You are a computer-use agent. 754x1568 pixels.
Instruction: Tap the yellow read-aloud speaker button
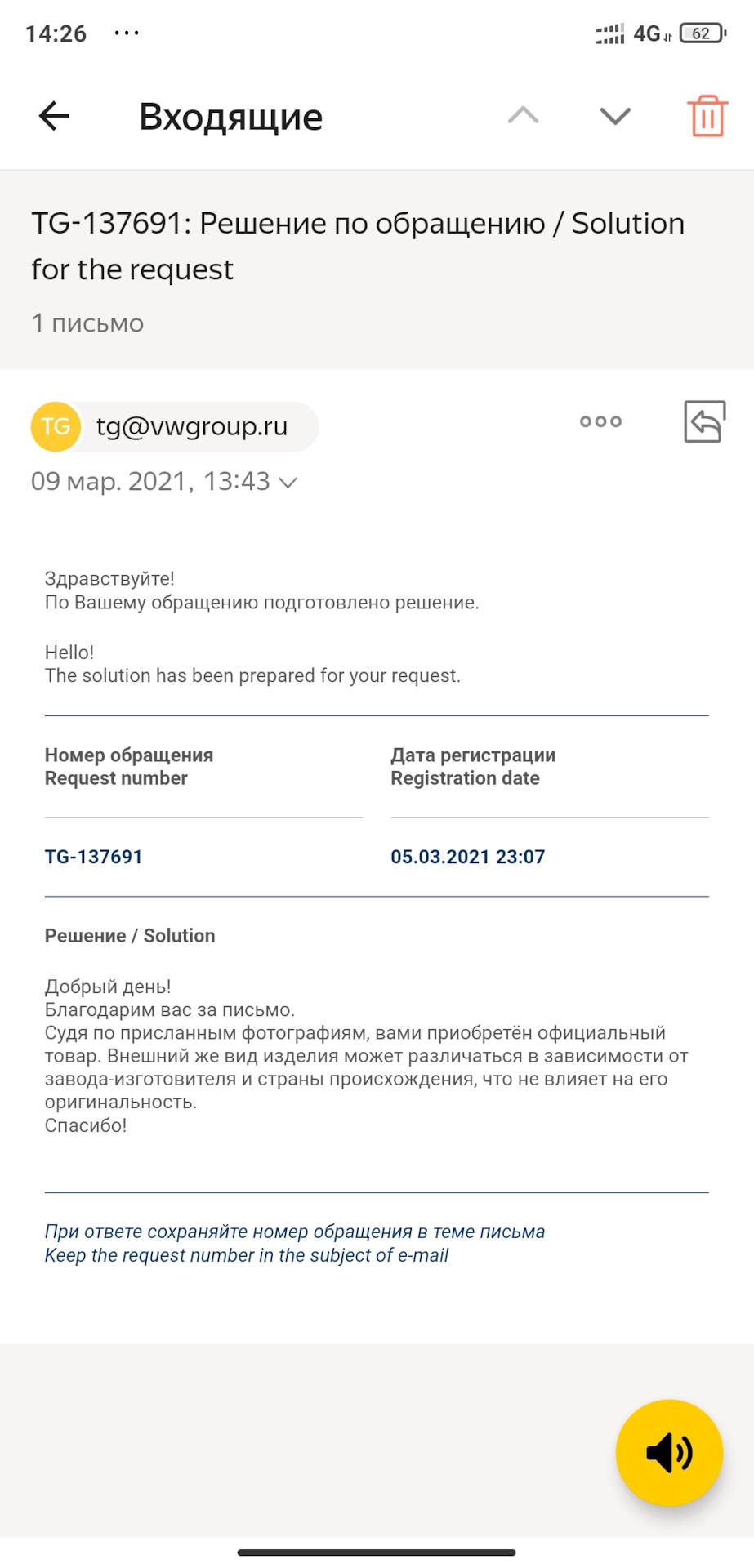click(669, 1452)
